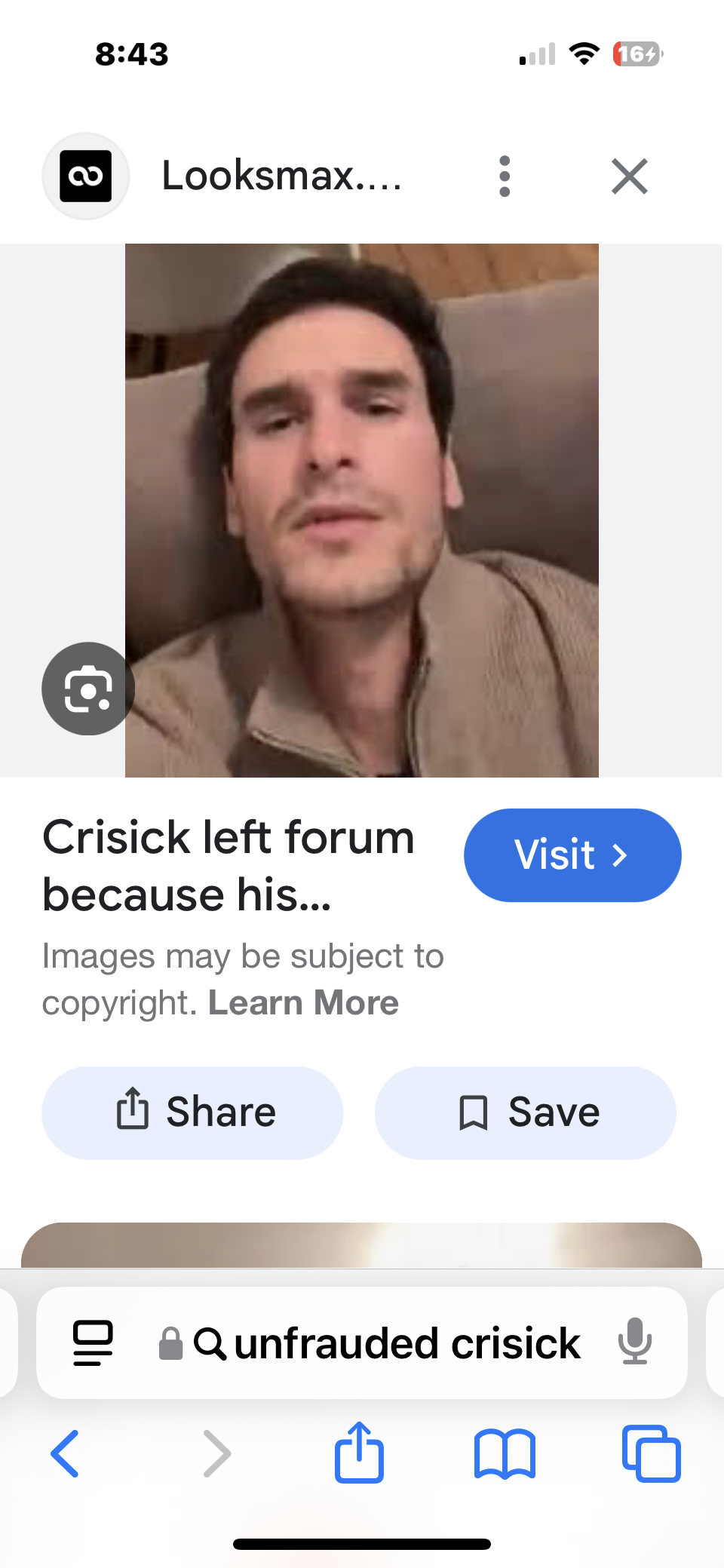Open Safari bookmarks
Screen dimensions: 724x1568
tap(505, 1453)
